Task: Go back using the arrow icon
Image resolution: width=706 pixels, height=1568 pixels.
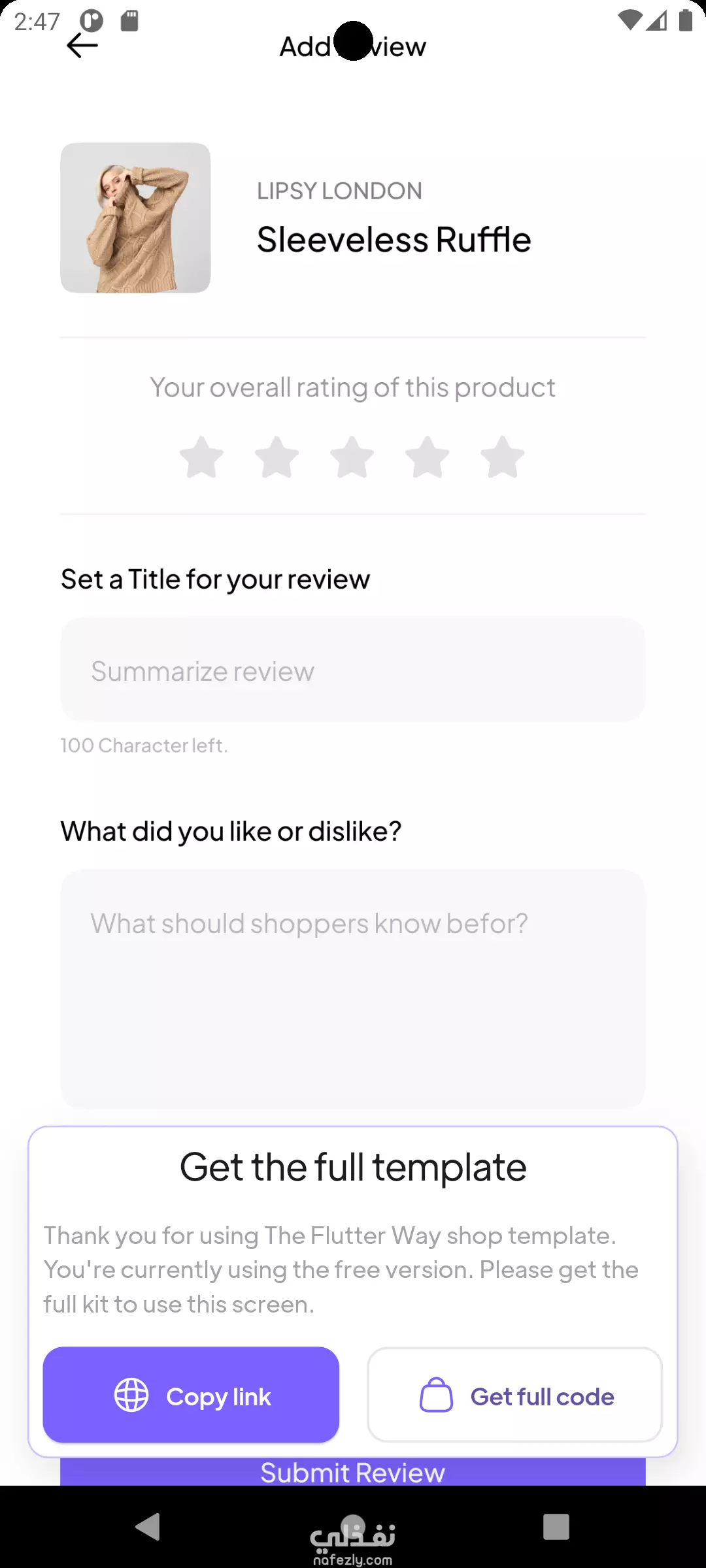Action: [x=82, y=46]
